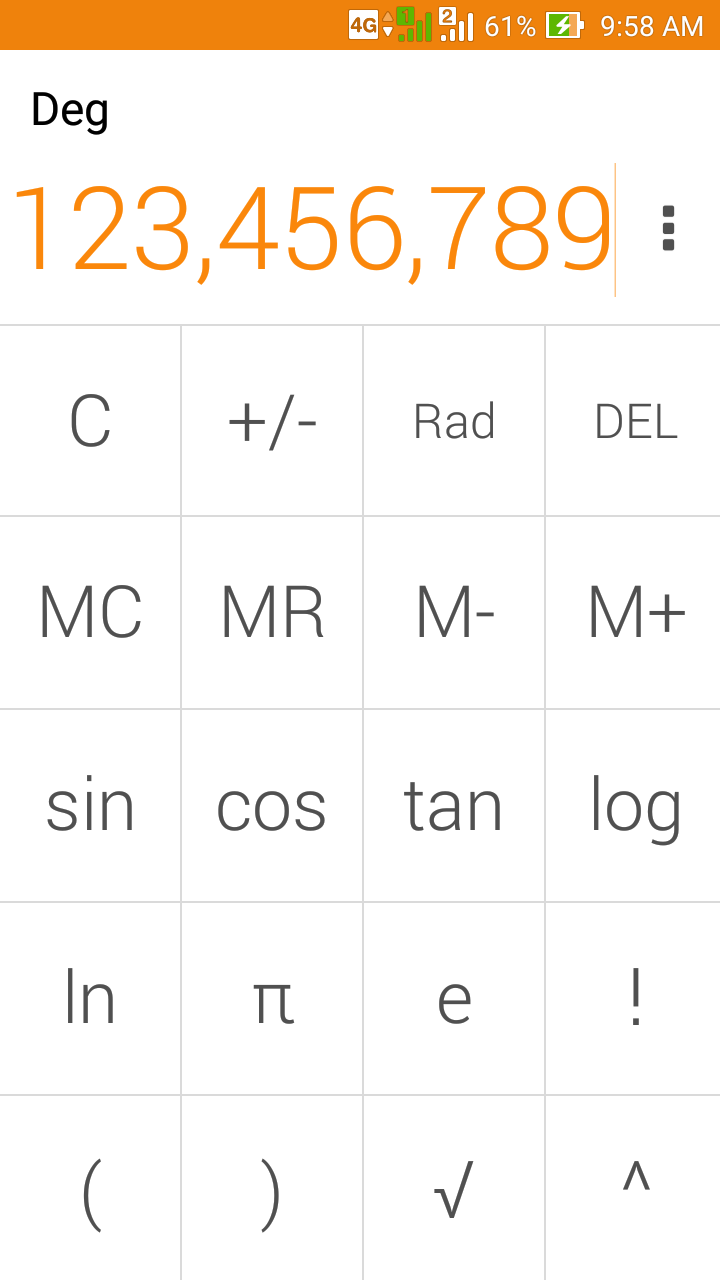Subtract from memory with M-

(454, 613)
